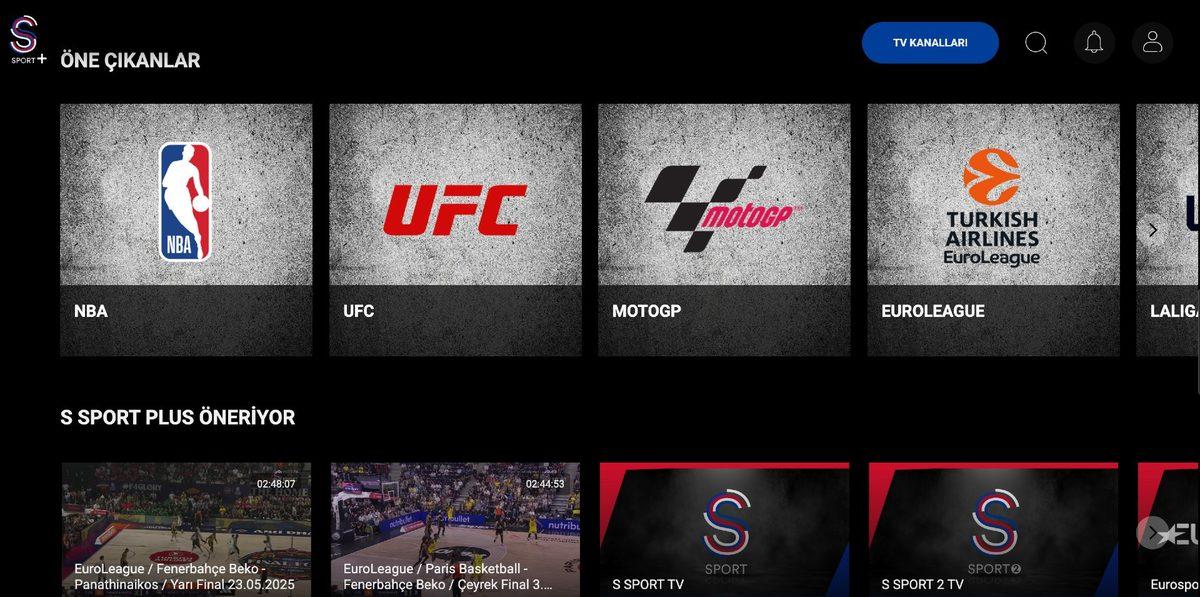Play Paris Basketball - Fenerbahçe Beko Çeyrek Final
The height and width of the screenshot is (597, 1200).
pyautogui.click(x=455, y=528)
